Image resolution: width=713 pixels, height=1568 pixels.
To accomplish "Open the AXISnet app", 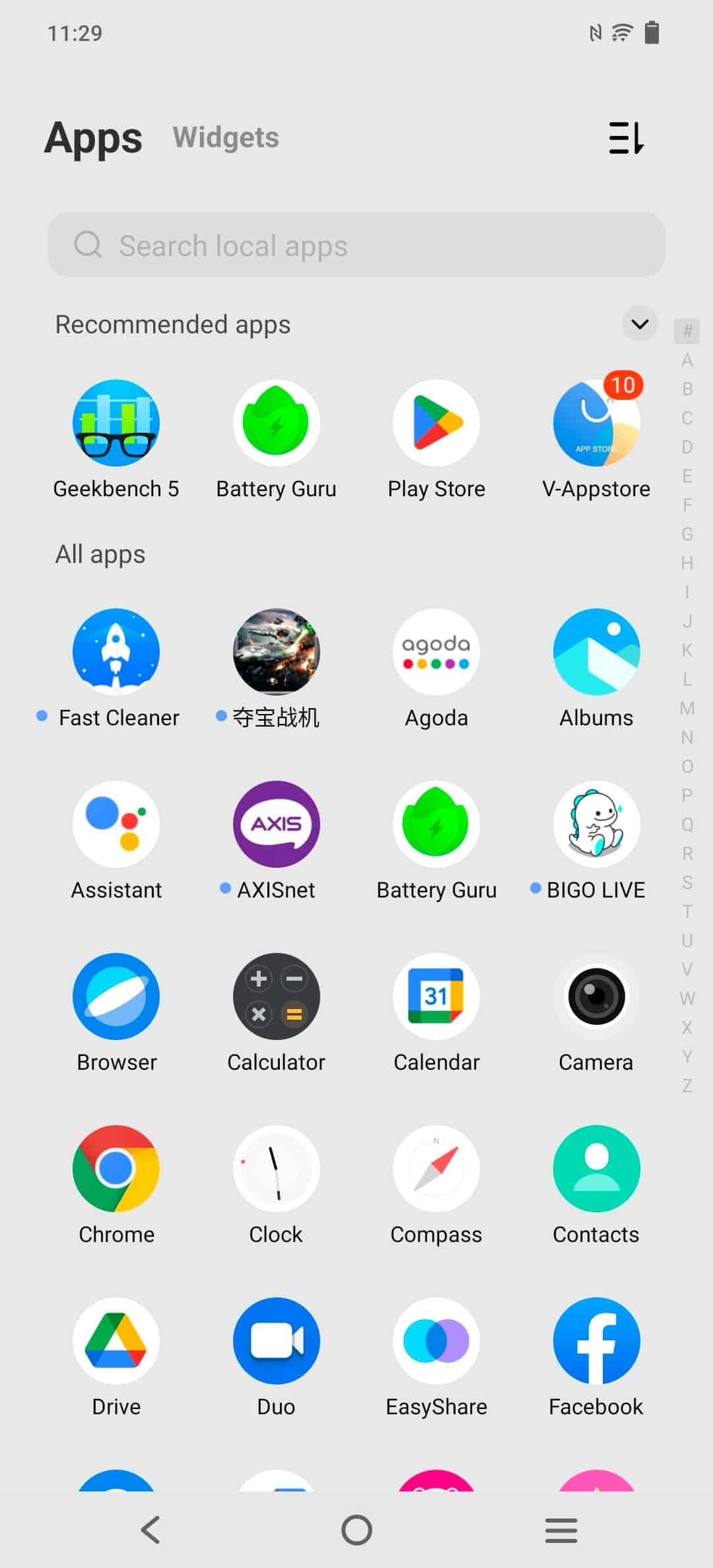I will pyautogui.click(x=276, y=824).
